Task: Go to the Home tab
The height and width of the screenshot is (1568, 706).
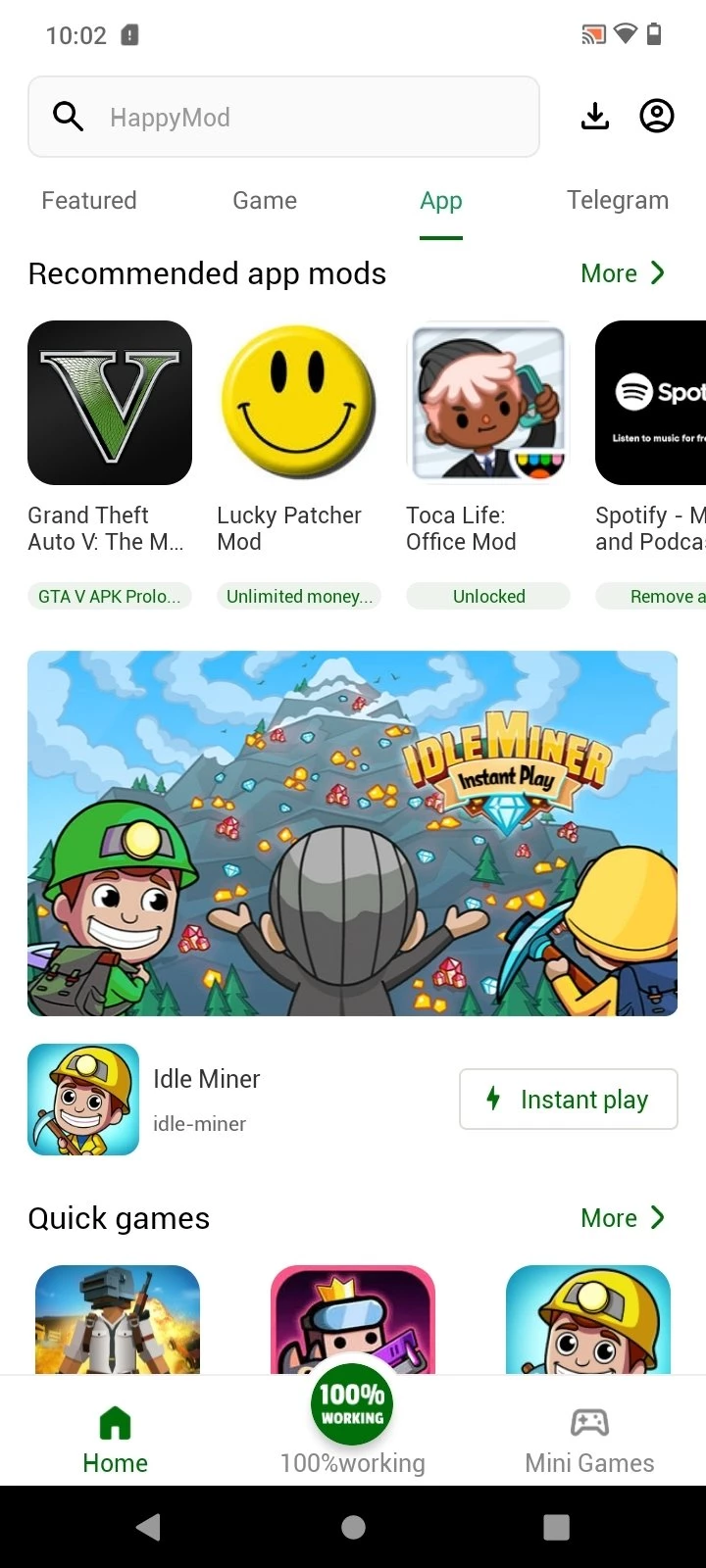Action: tap(115, 1439)
